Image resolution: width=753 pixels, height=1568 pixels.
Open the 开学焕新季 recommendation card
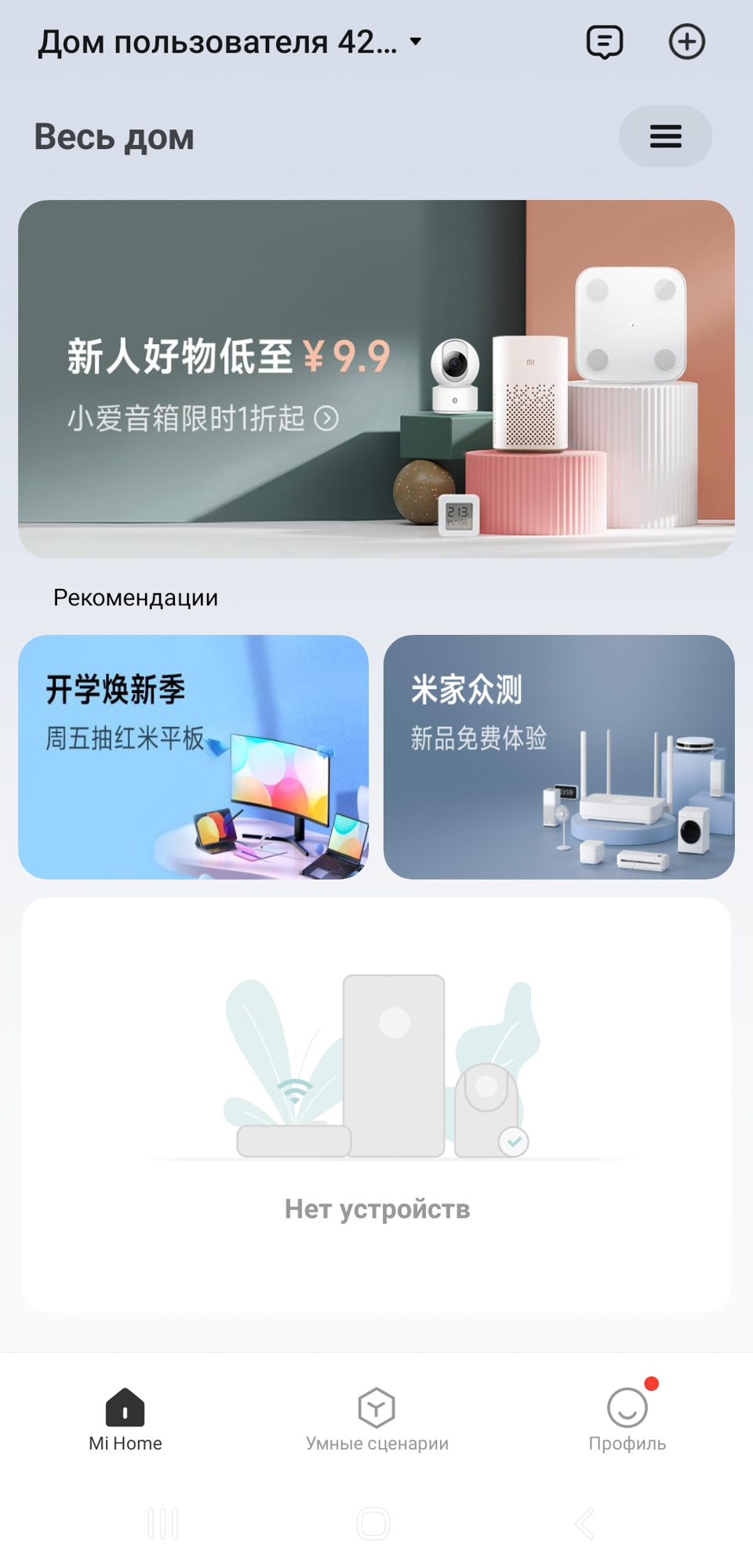coord(193,757)
